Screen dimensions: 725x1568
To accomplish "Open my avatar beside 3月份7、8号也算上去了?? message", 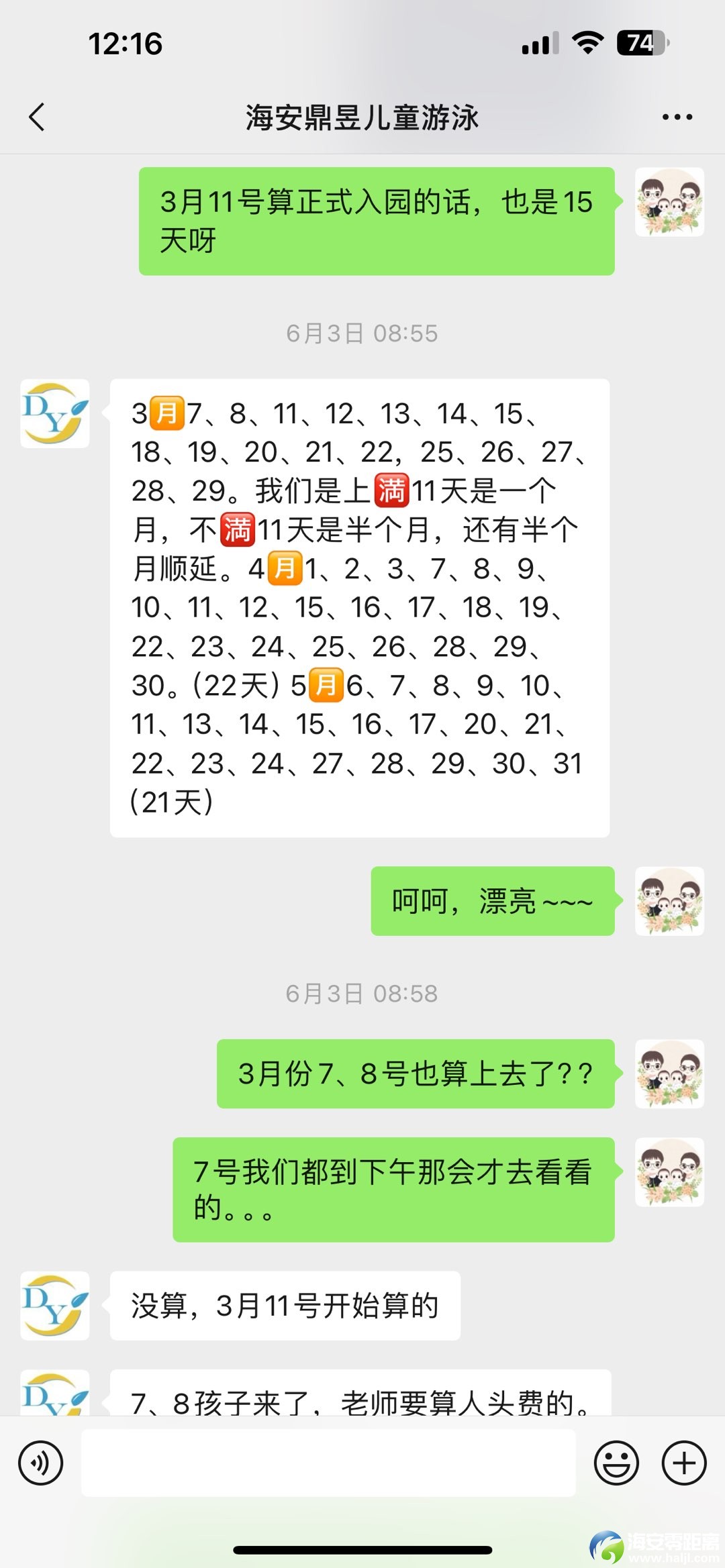I will coord(669,1074).
